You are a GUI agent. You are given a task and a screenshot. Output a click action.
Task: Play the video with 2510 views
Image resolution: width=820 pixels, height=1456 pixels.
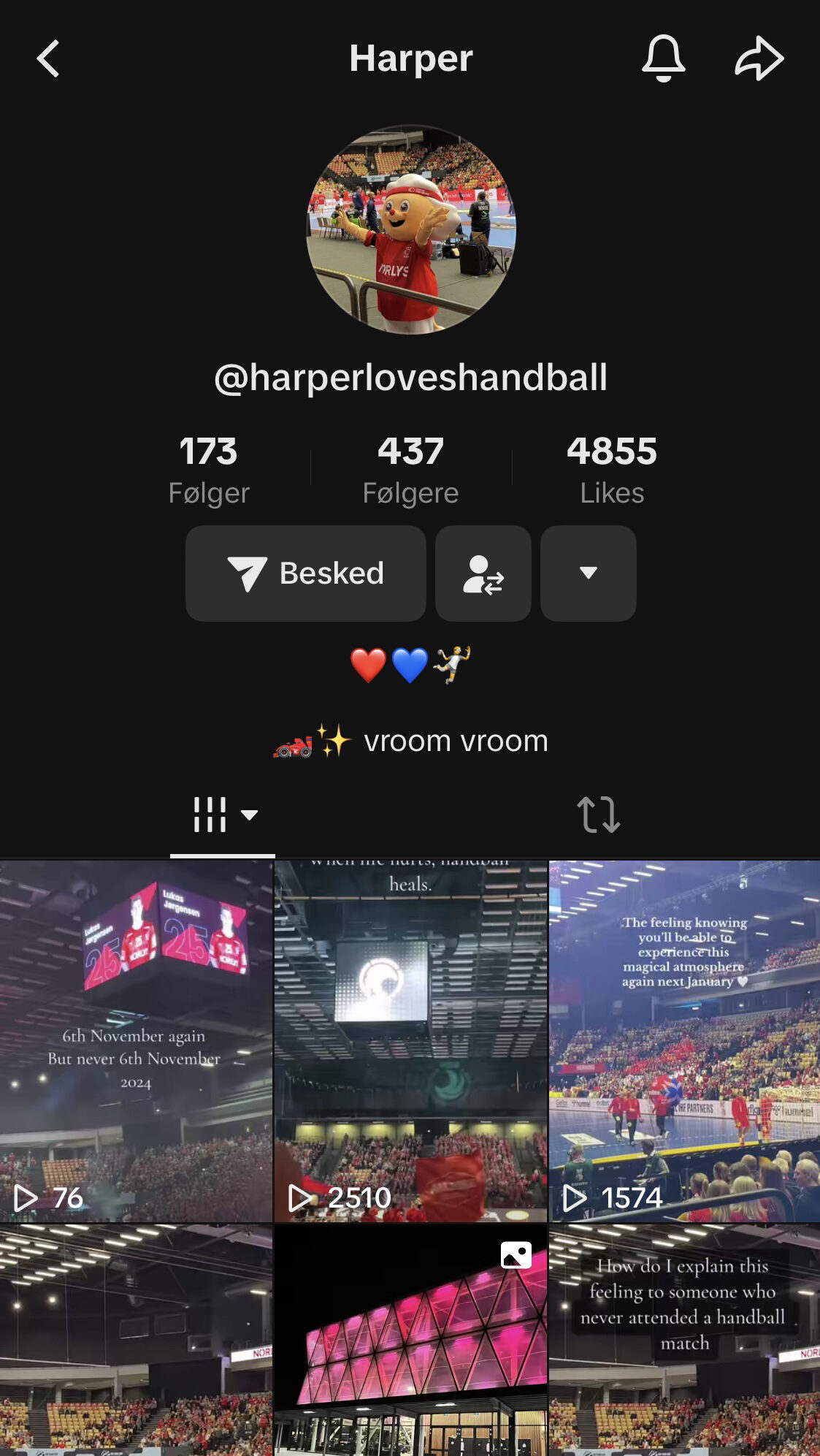click(410, 1041)
